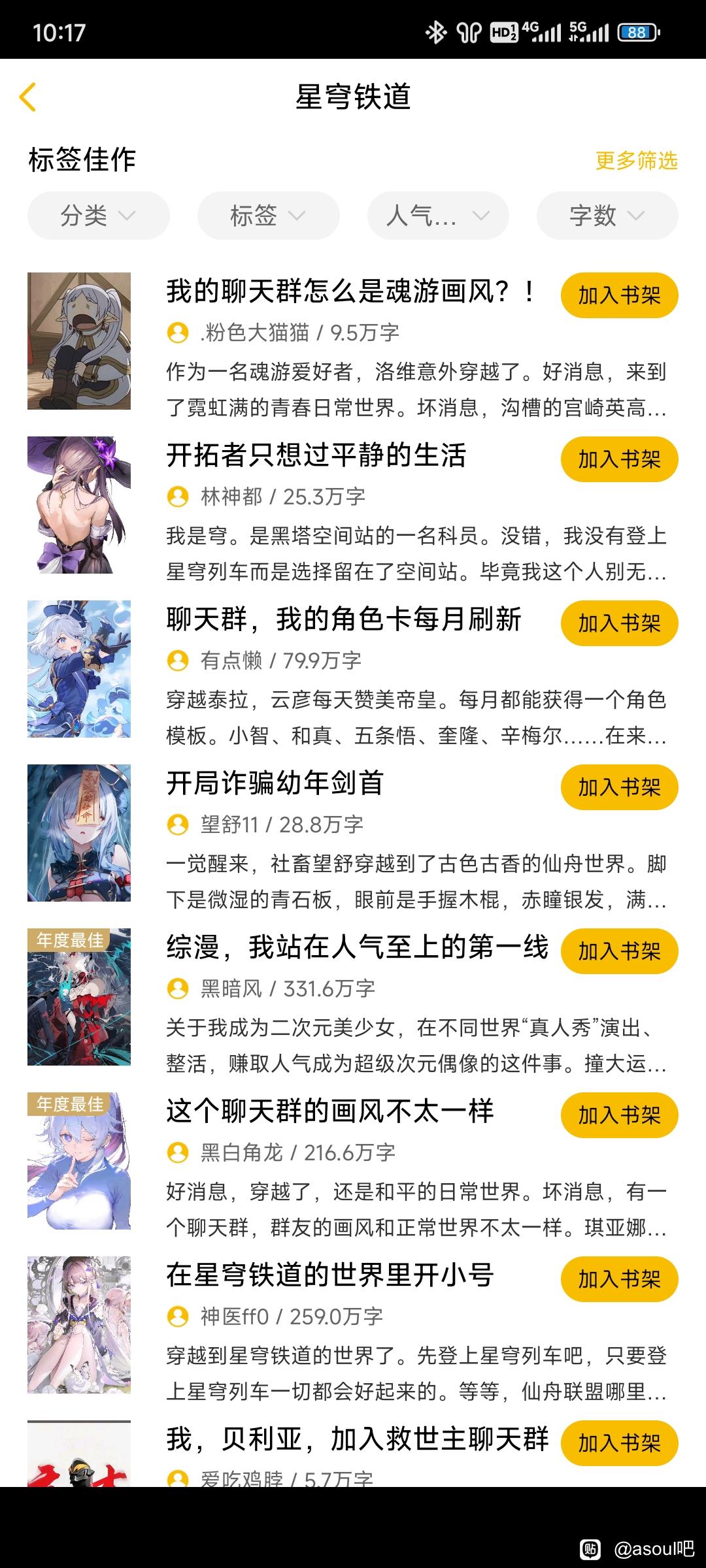This screenshot has width=706, height=1568.
Task: Open novel 开拓者只想过平静的生活
Action: pos(316,455)
